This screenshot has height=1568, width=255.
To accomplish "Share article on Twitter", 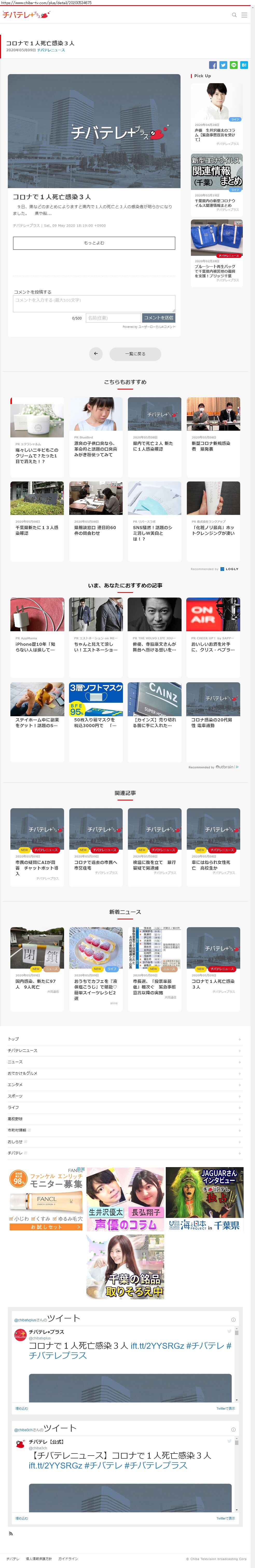I will (x=223, y=65).
